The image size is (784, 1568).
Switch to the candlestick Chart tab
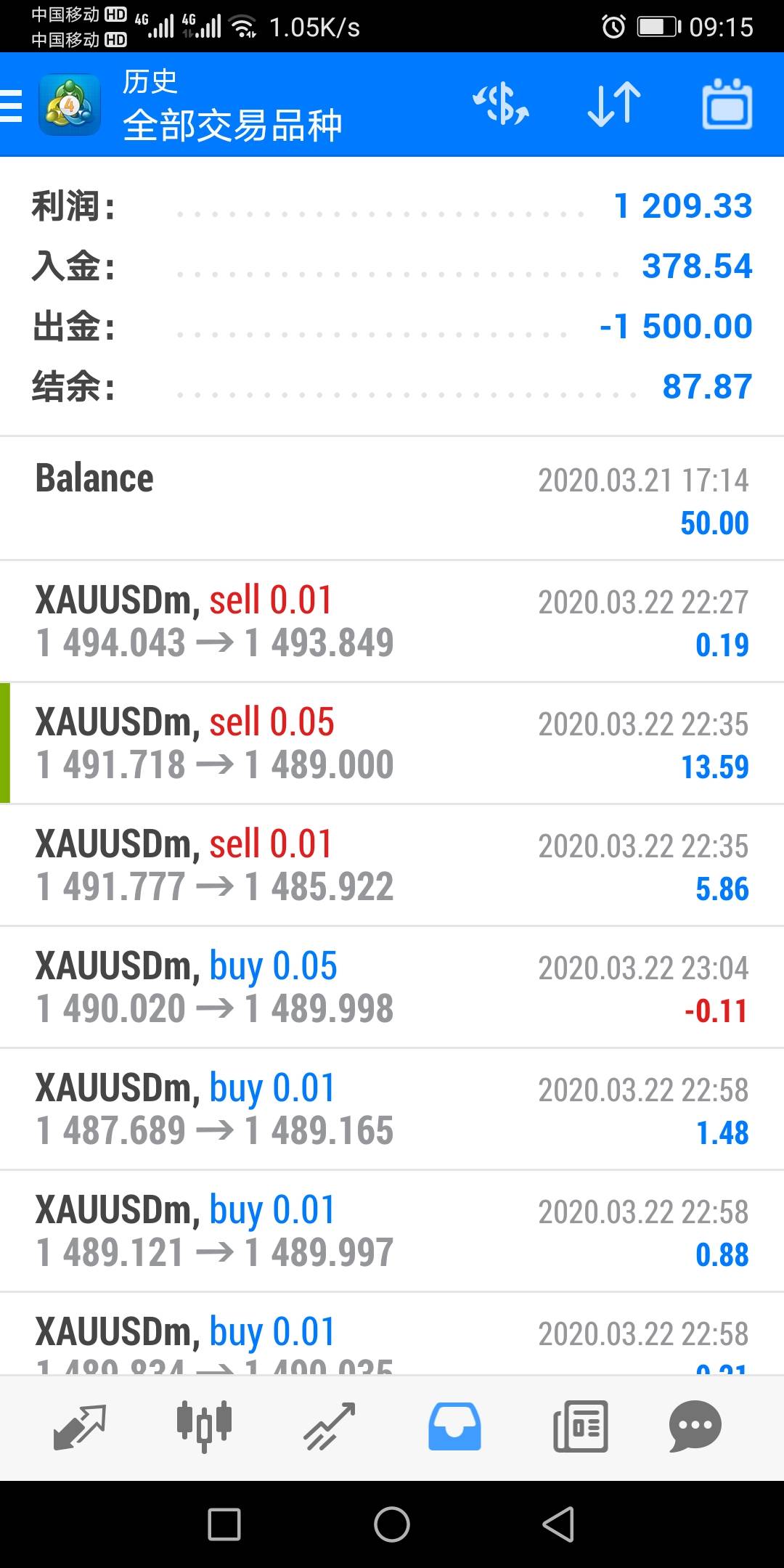click(x=204, y=1427)
